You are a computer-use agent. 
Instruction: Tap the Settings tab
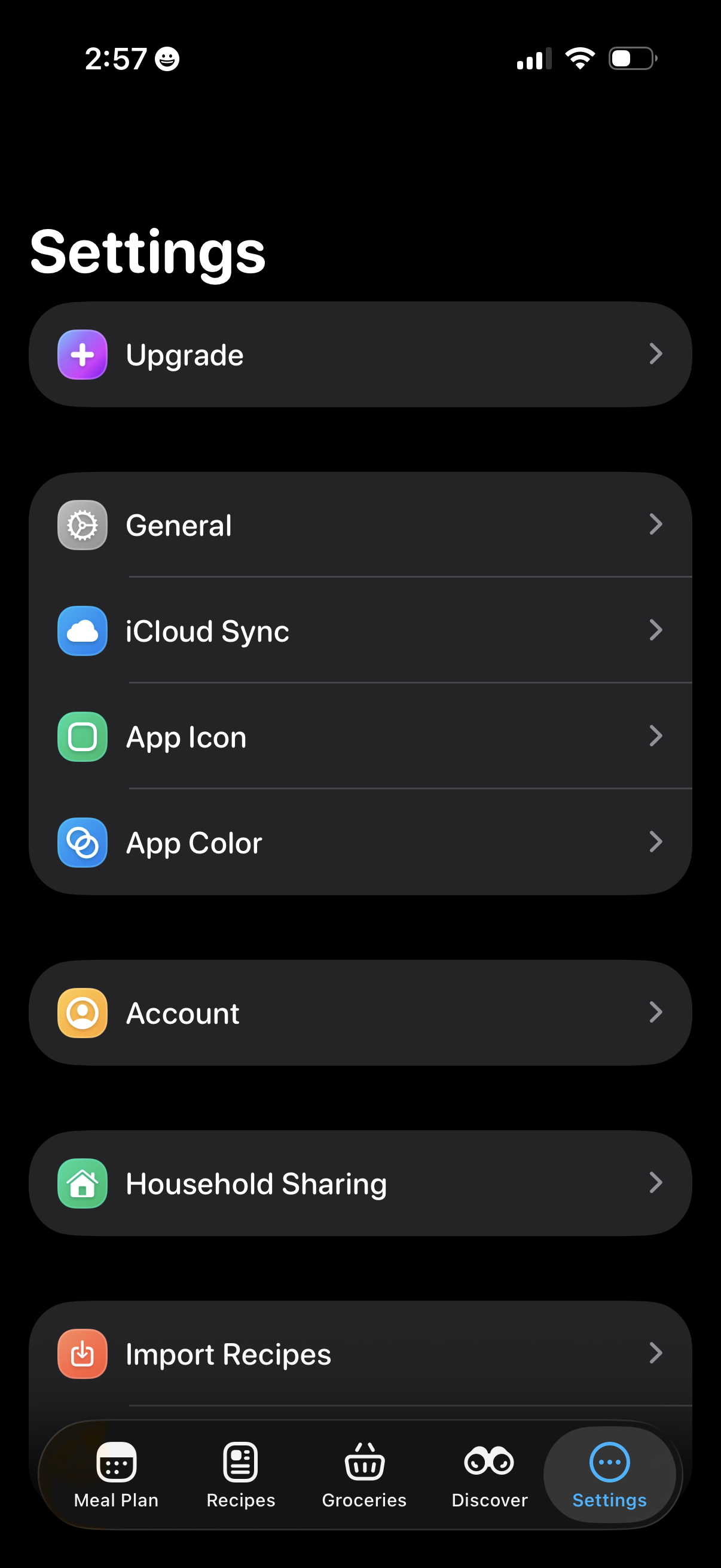[609, 1474]
